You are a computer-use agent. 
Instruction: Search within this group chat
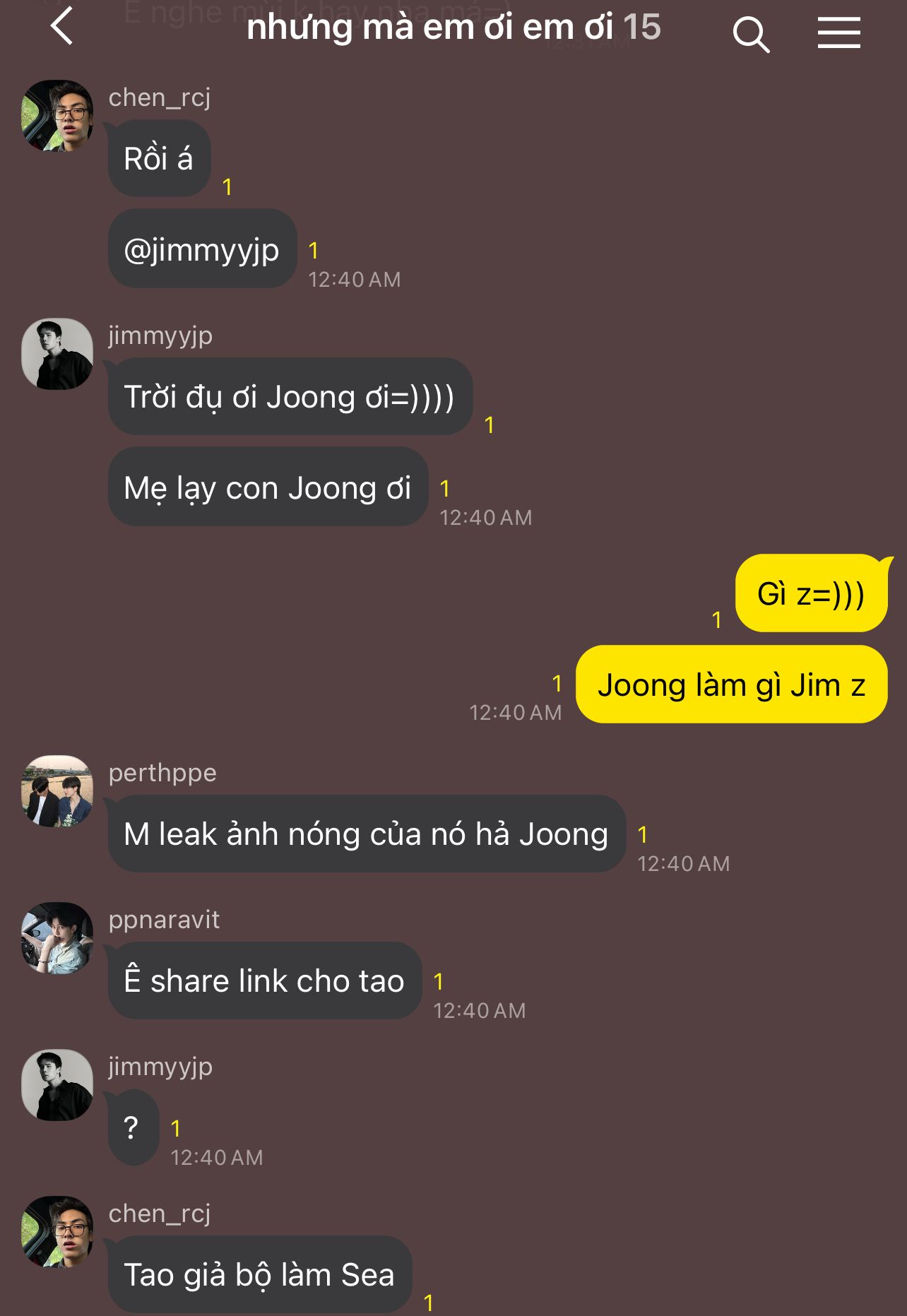[x=750, y=34]
